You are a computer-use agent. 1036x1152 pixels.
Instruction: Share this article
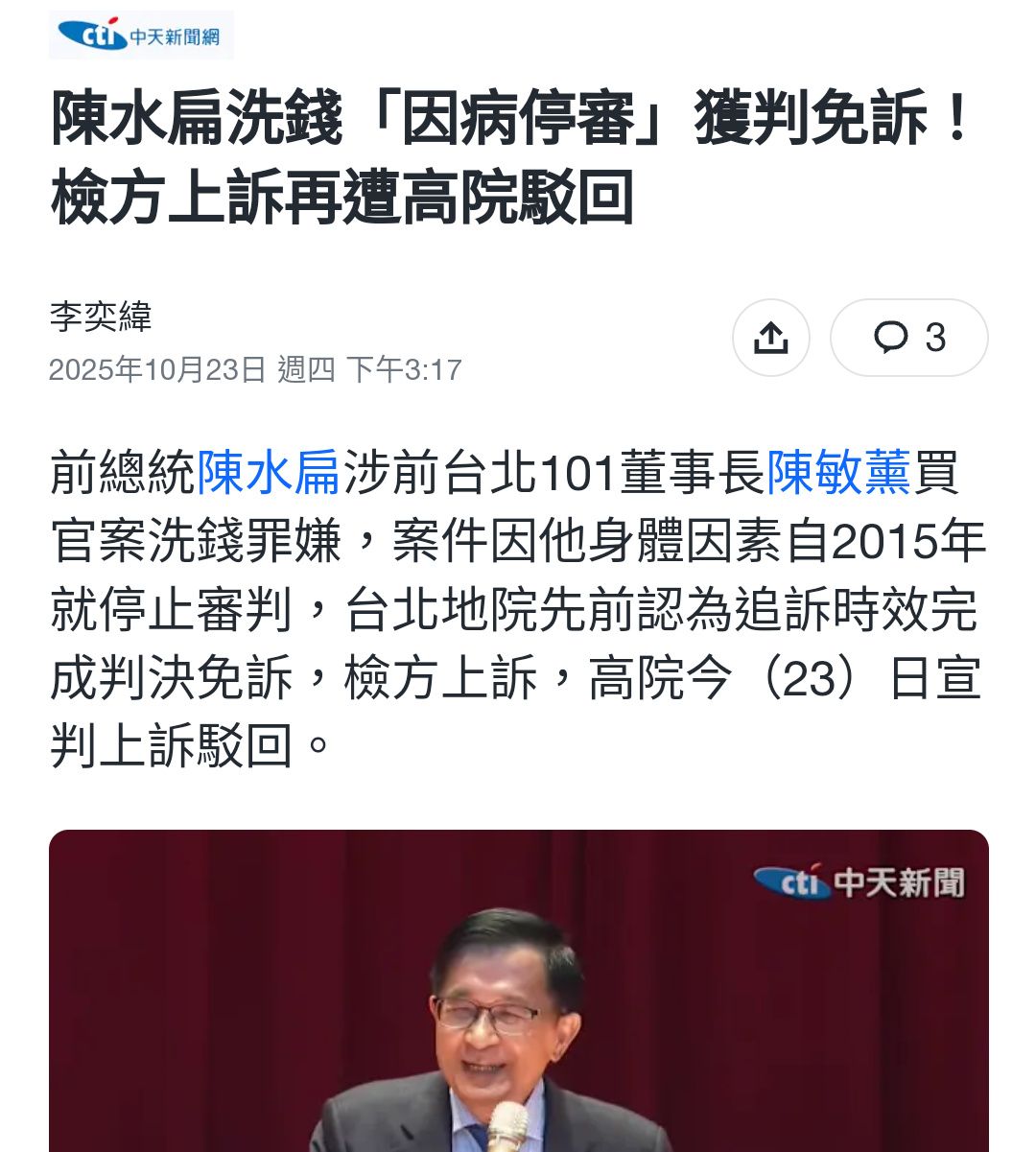tap(770, 338)
